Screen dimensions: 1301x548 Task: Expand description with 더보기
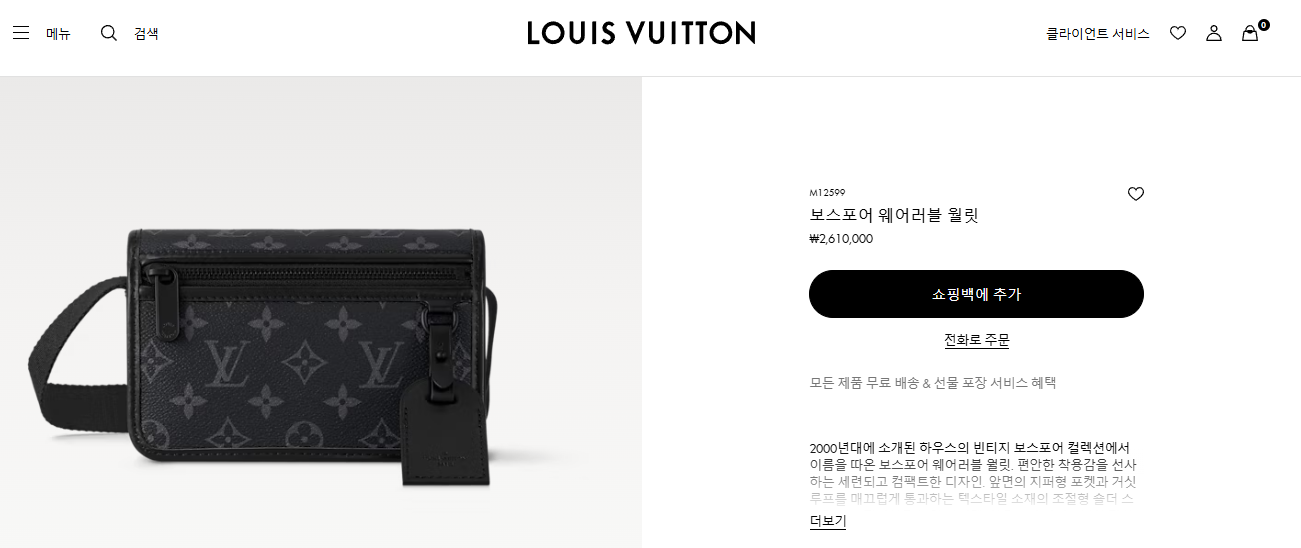click(827, 521)
